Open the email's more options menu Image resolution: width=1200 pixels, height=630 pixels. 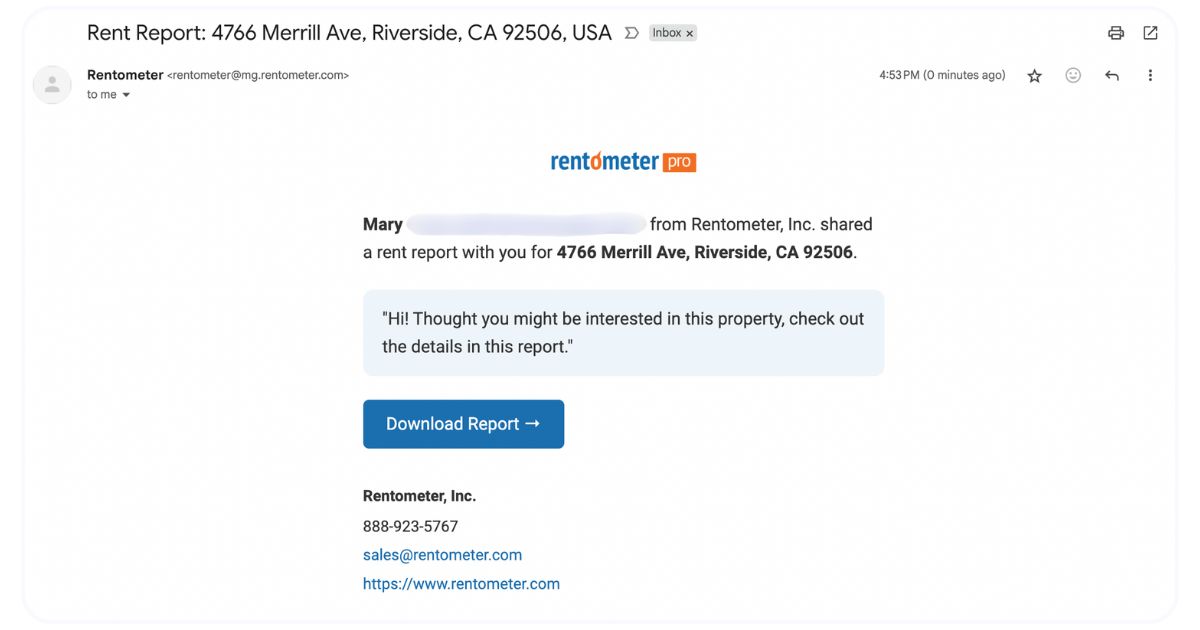point(1150,76)
